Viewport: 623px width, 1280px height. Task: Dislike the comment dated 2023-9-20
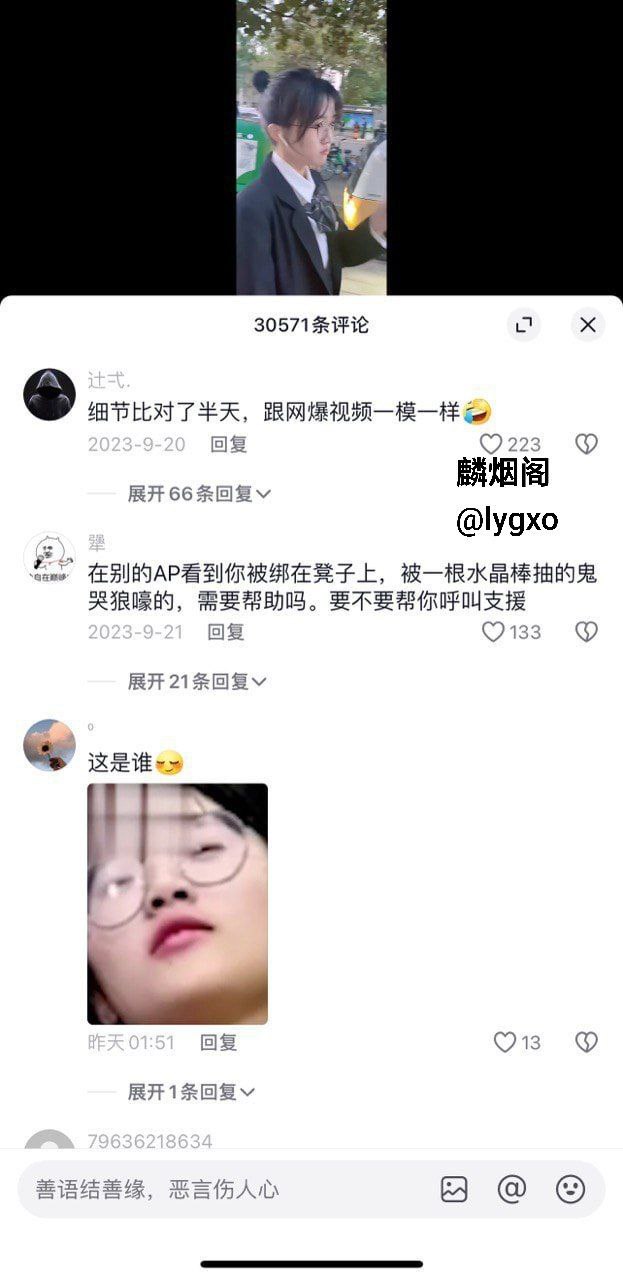tap(586, 444)
